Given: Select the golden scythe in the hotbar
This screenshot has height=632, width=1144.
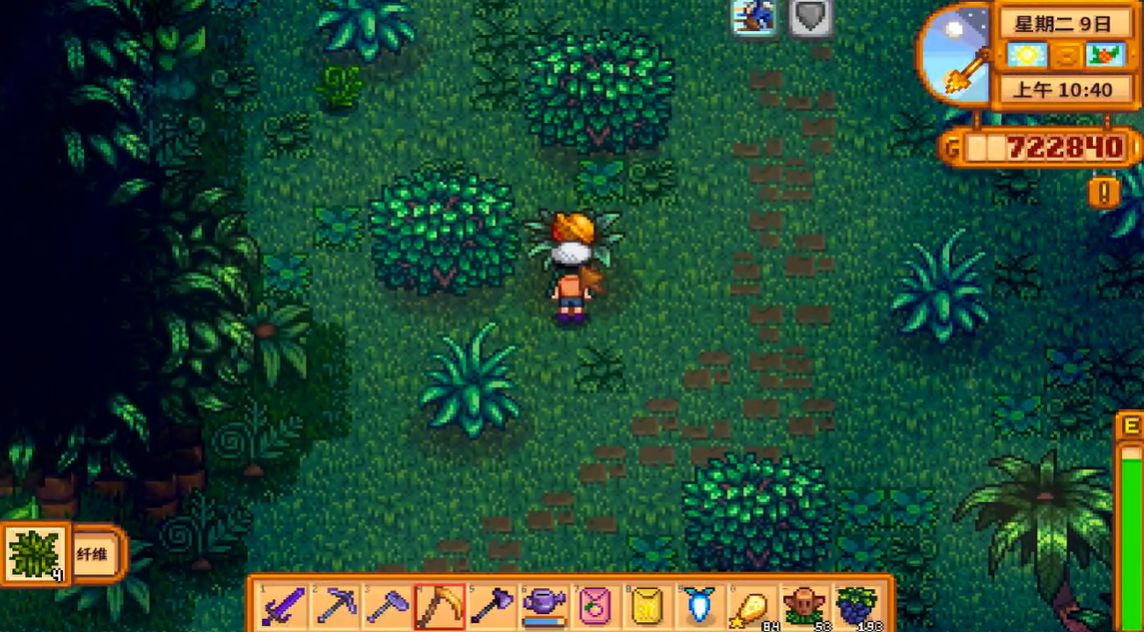Looking at the screenshot, I should coord(440,607).
